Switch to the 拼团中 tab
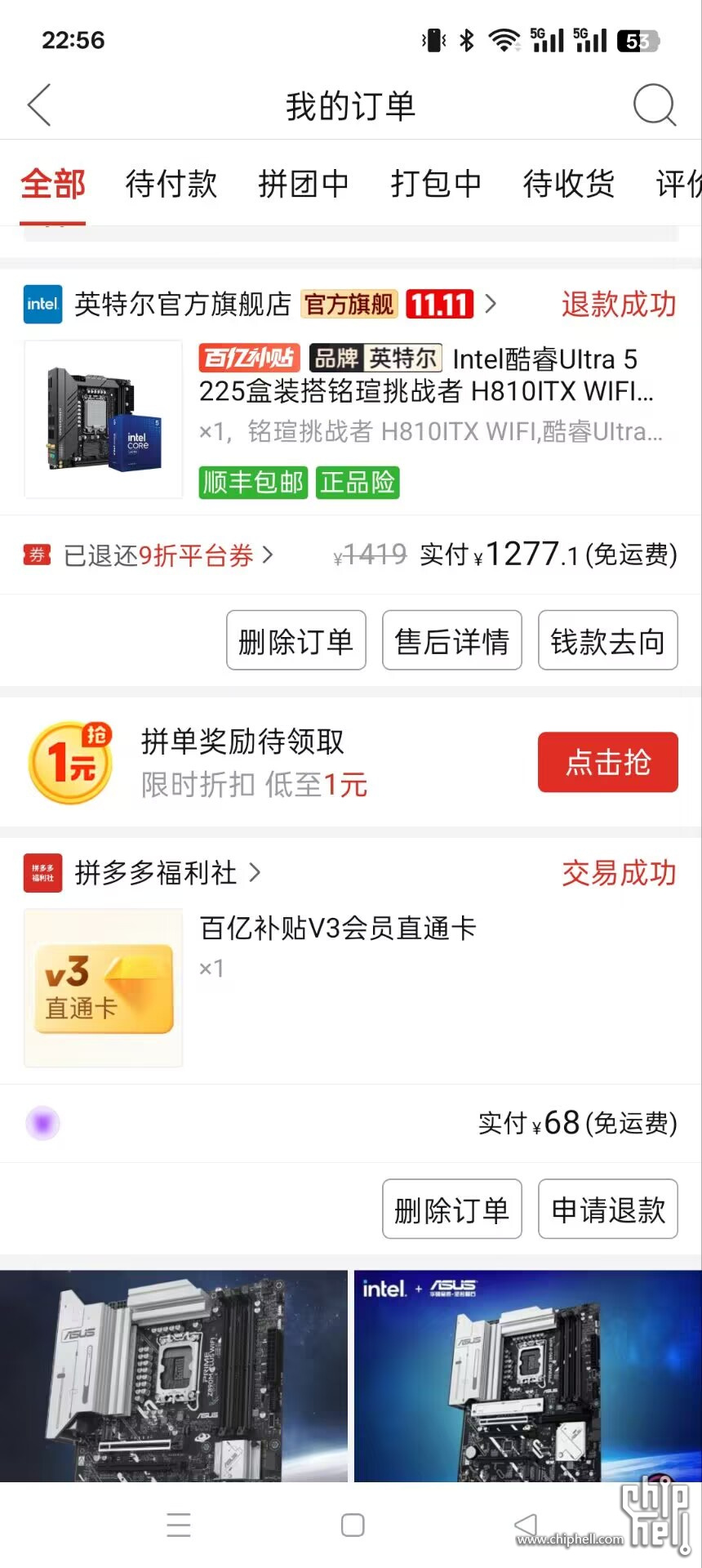 click(x=303, y=184)
